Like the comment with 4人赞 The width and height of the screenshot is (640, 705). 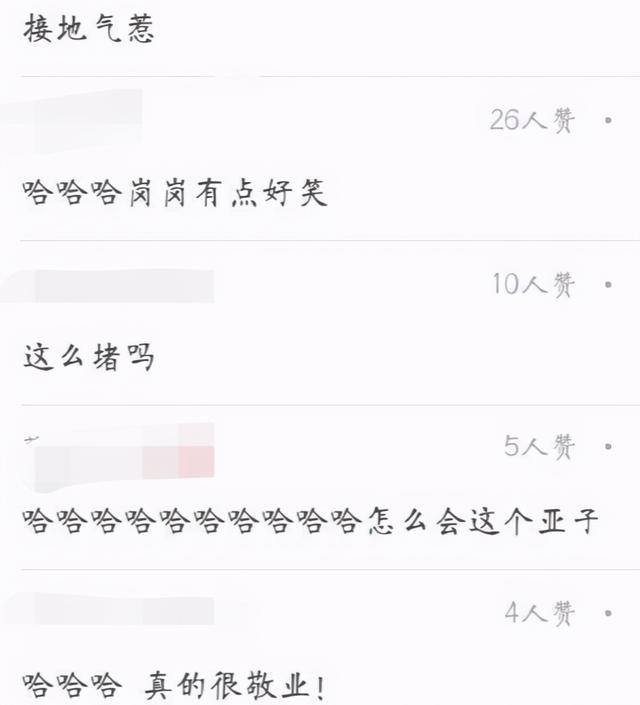point(540,612)
